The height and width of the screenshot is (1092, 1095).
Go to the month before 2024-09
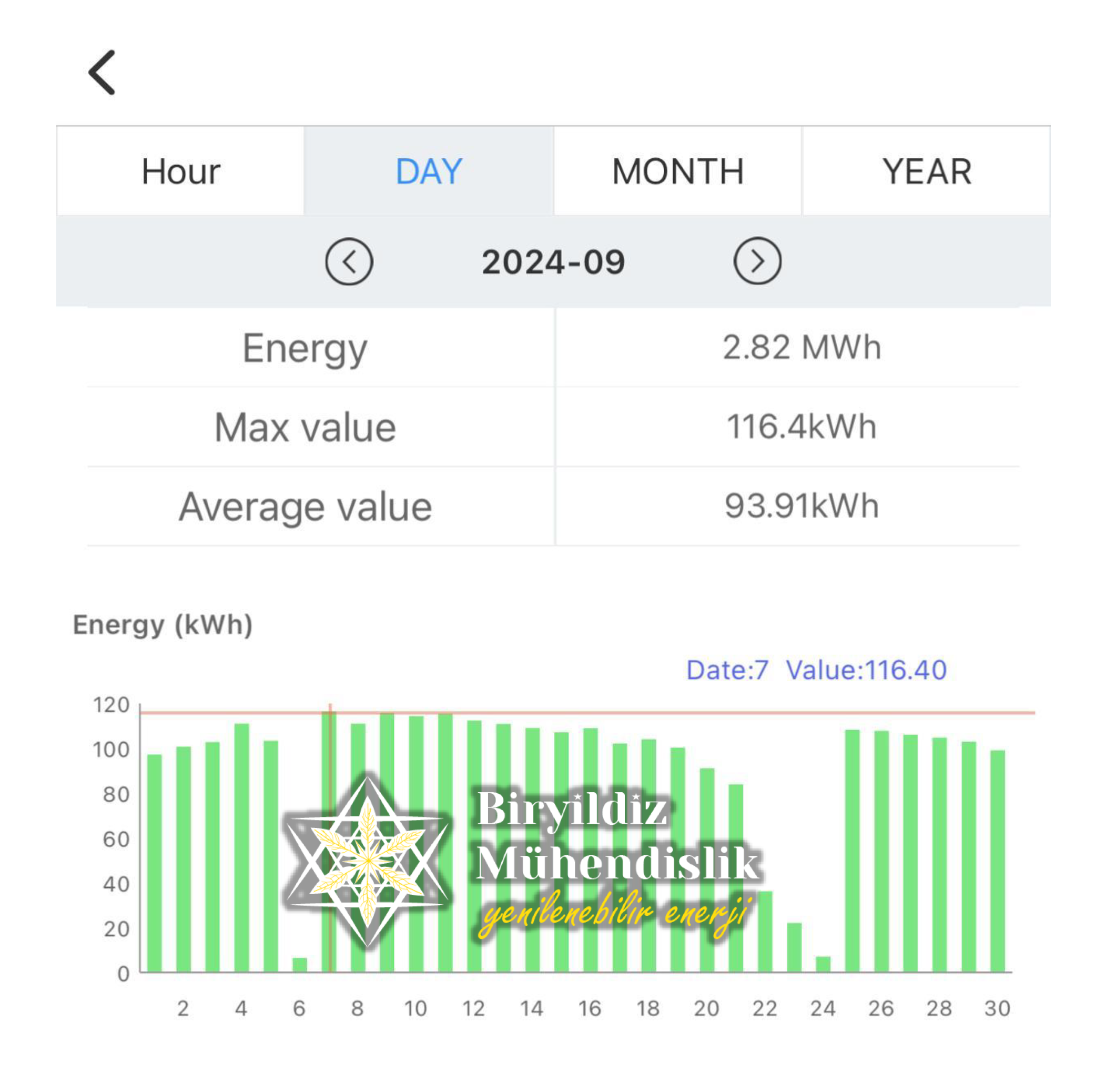pyautogui.click(x=349, y=261)
